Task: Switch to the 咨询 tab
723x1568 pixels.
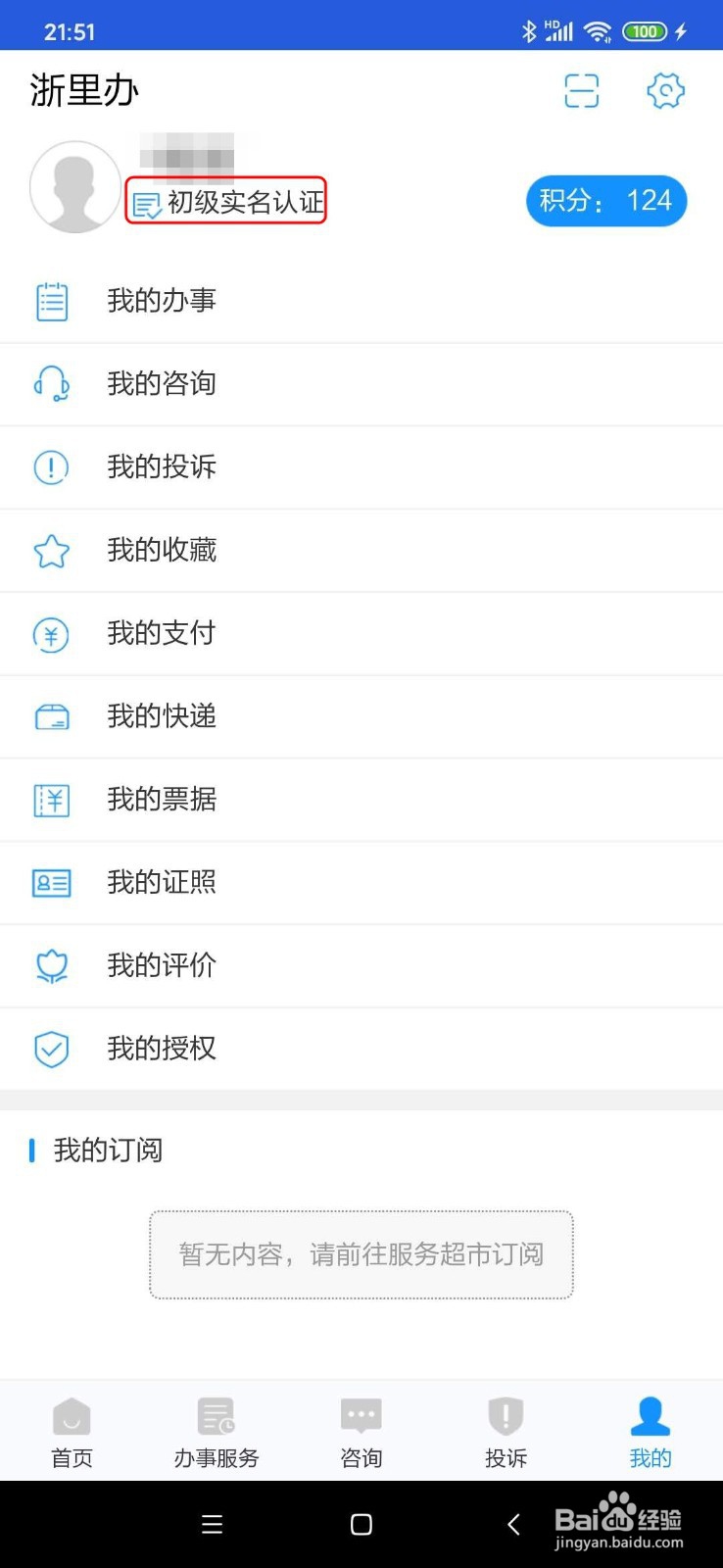Action: click(361, 1431)
